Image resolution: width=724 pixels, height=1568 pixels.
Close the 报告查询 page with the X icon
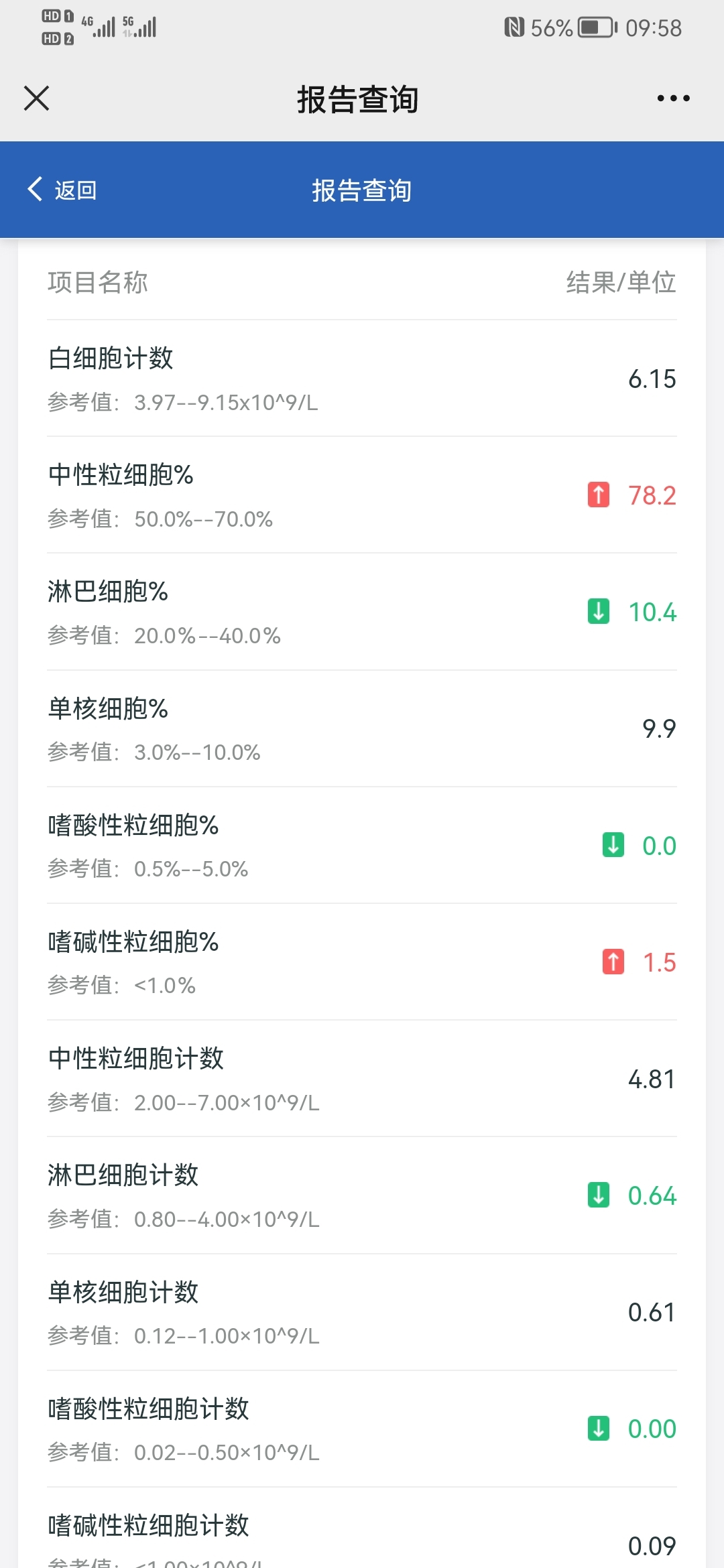pos(37,99)
